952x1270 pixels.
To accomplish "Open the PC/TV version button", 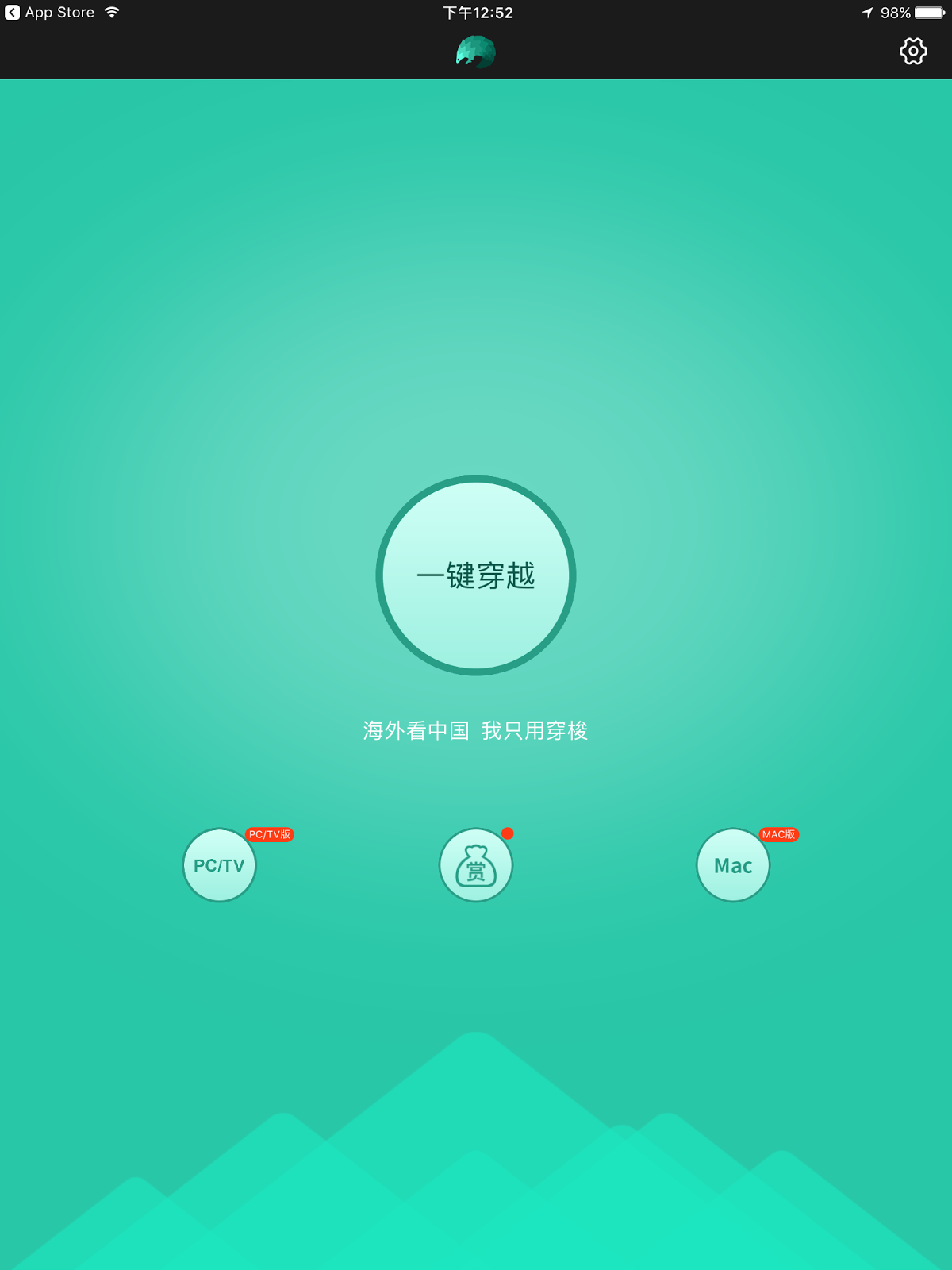I will pyautogui.click(x=220, y=865).
